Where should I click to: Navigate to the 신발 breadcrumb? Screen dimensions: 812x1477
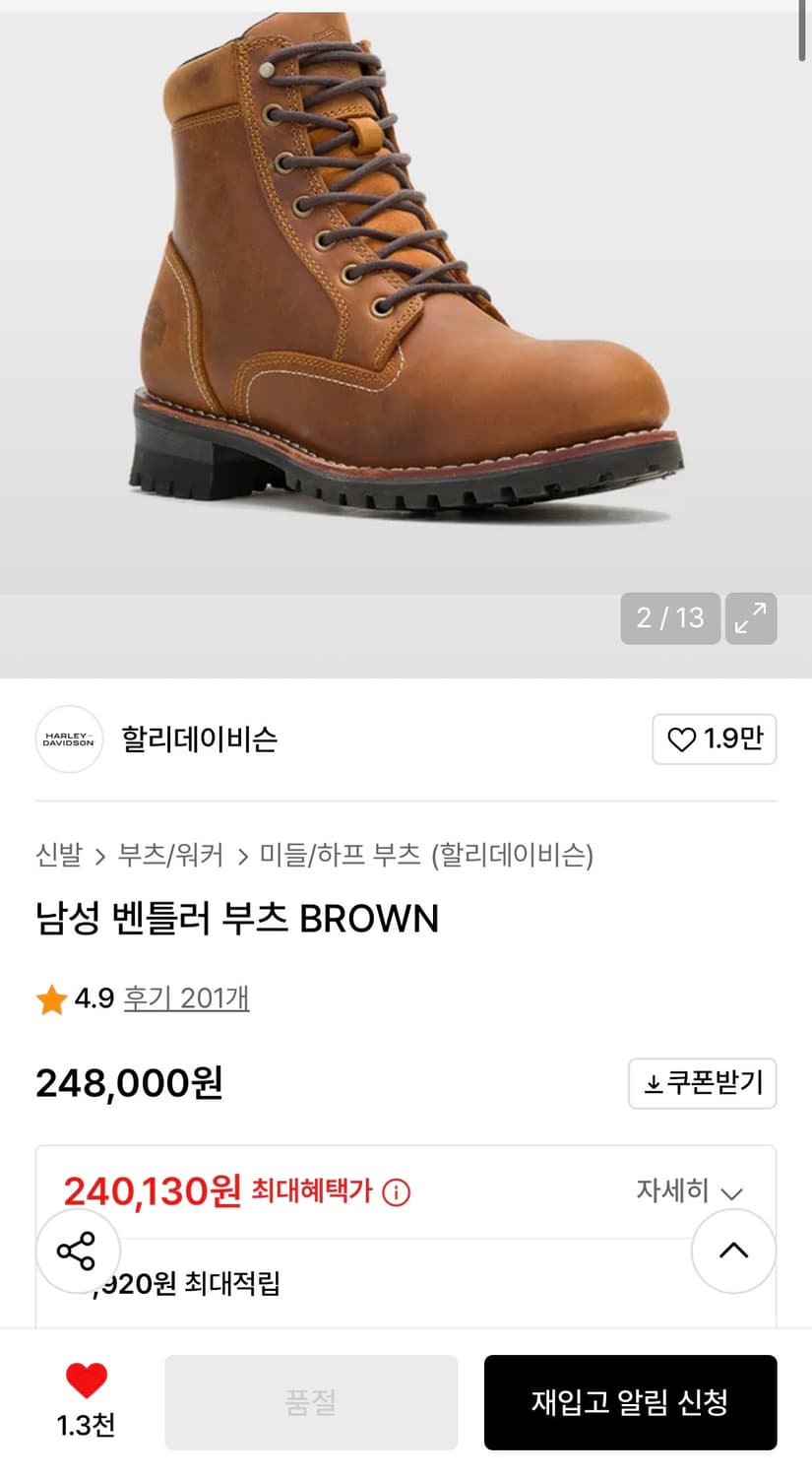tap(57, 856)
